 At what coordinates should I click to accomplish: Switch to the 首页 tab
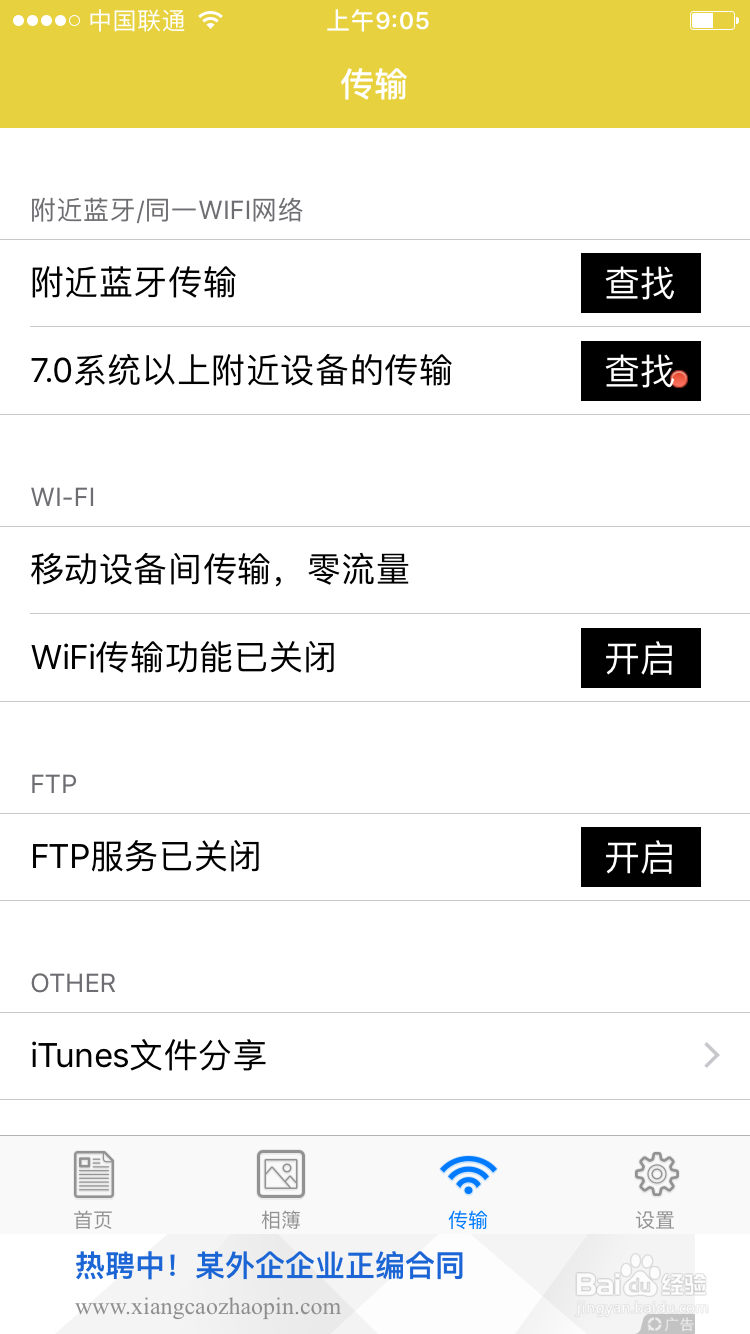click(x=93, y=1190)
